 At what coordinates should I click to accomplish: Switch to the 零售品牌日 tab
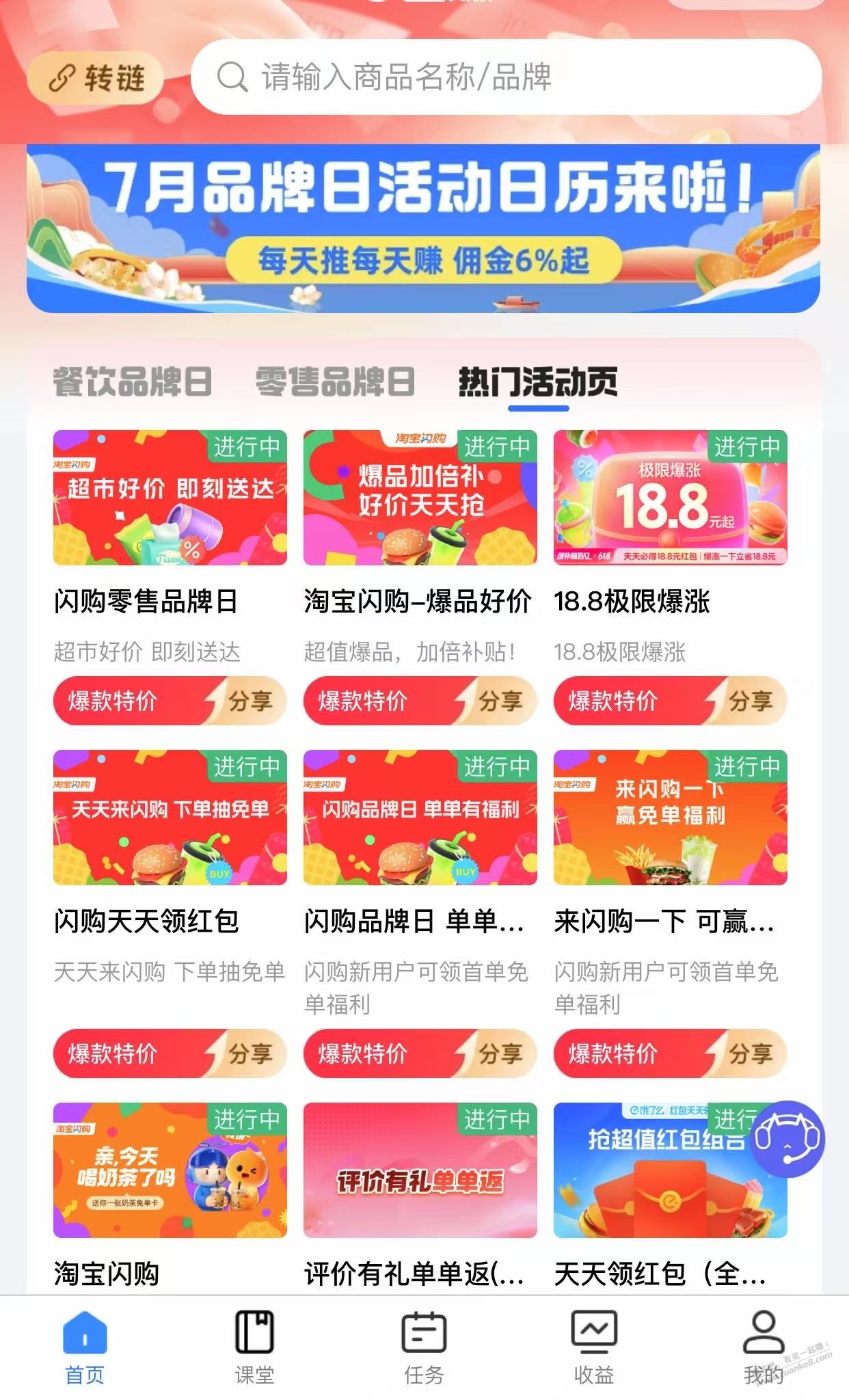335,381
